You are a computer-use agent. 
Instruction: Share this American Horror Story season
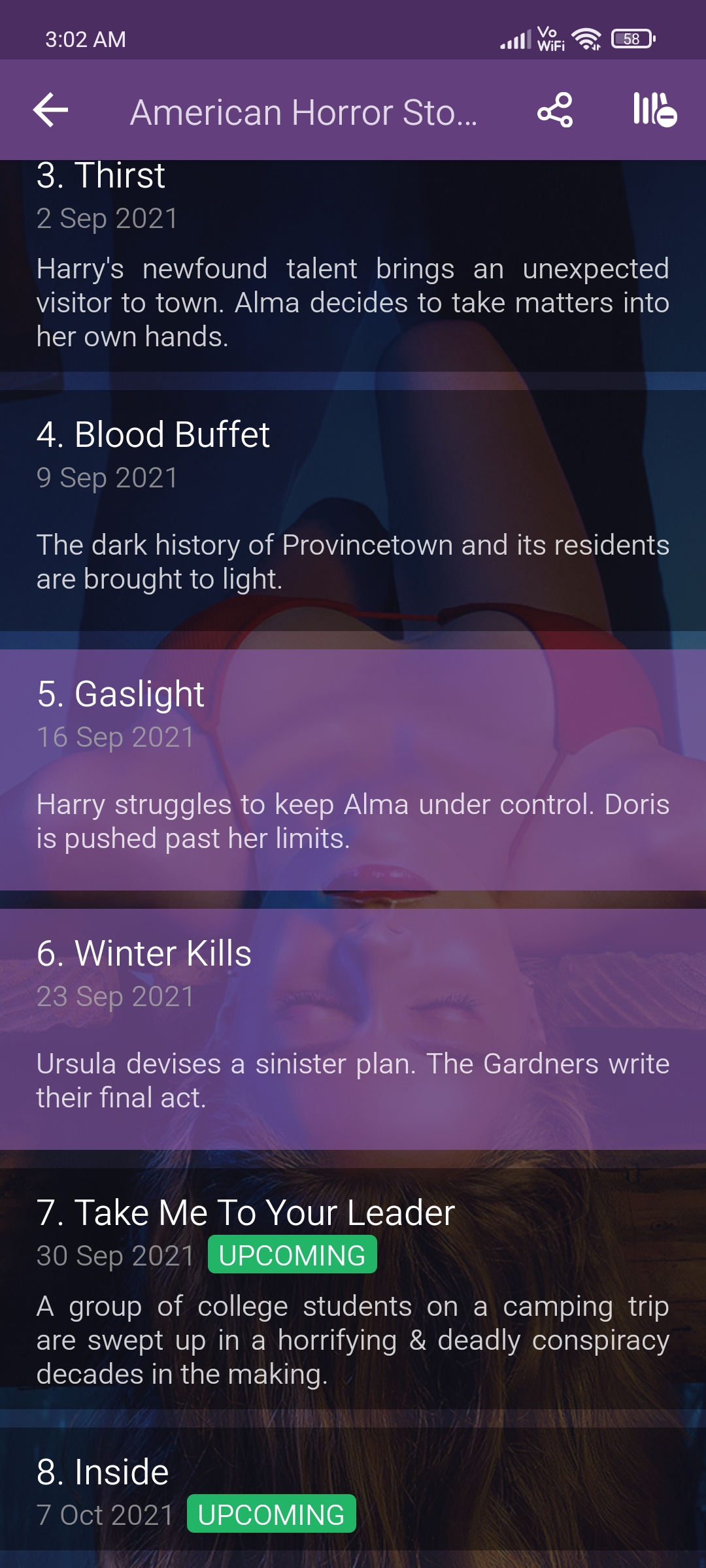coord(555,110)
